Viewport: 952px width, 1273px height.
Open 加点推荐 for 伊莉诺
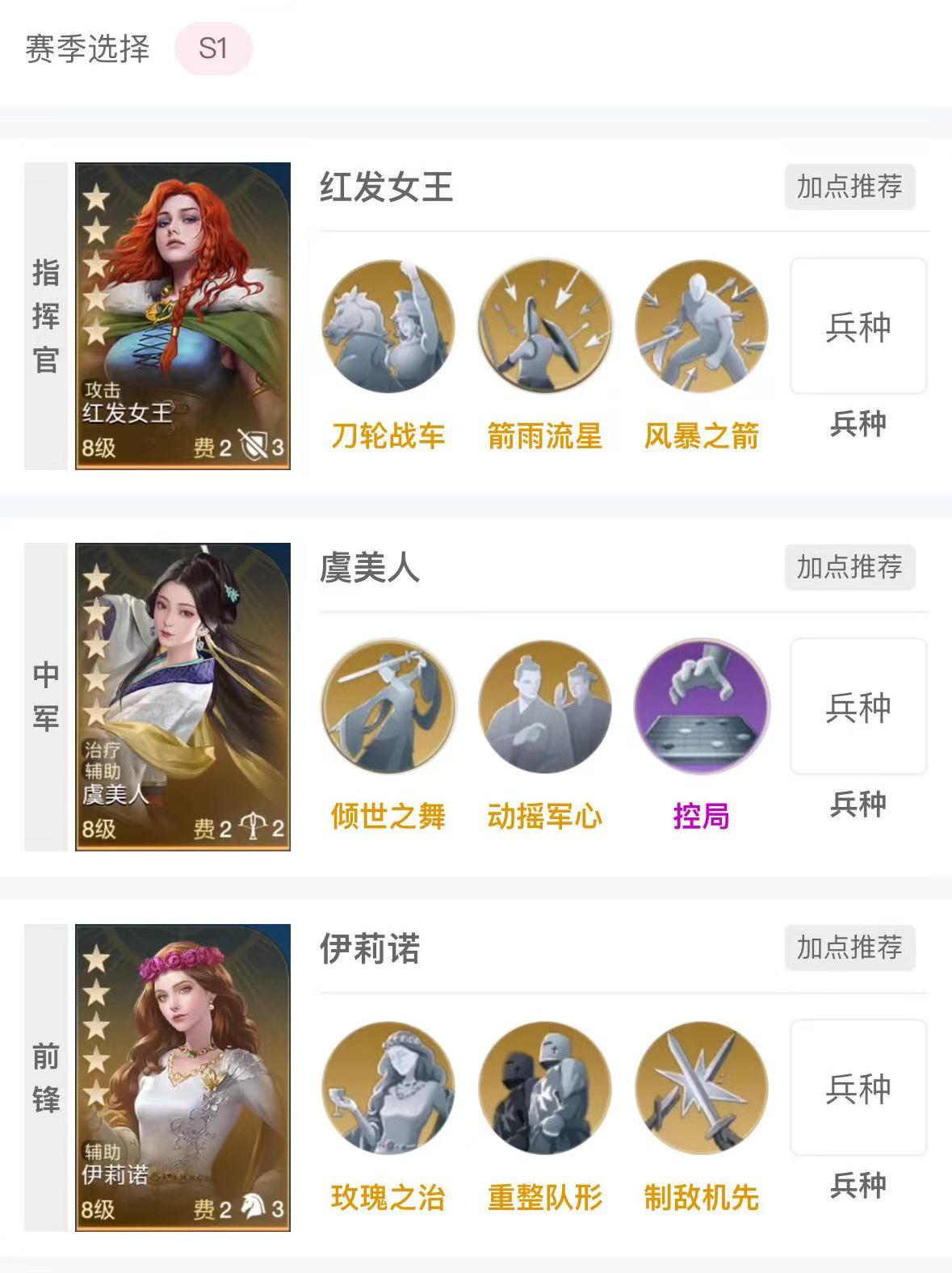point(849,947)
